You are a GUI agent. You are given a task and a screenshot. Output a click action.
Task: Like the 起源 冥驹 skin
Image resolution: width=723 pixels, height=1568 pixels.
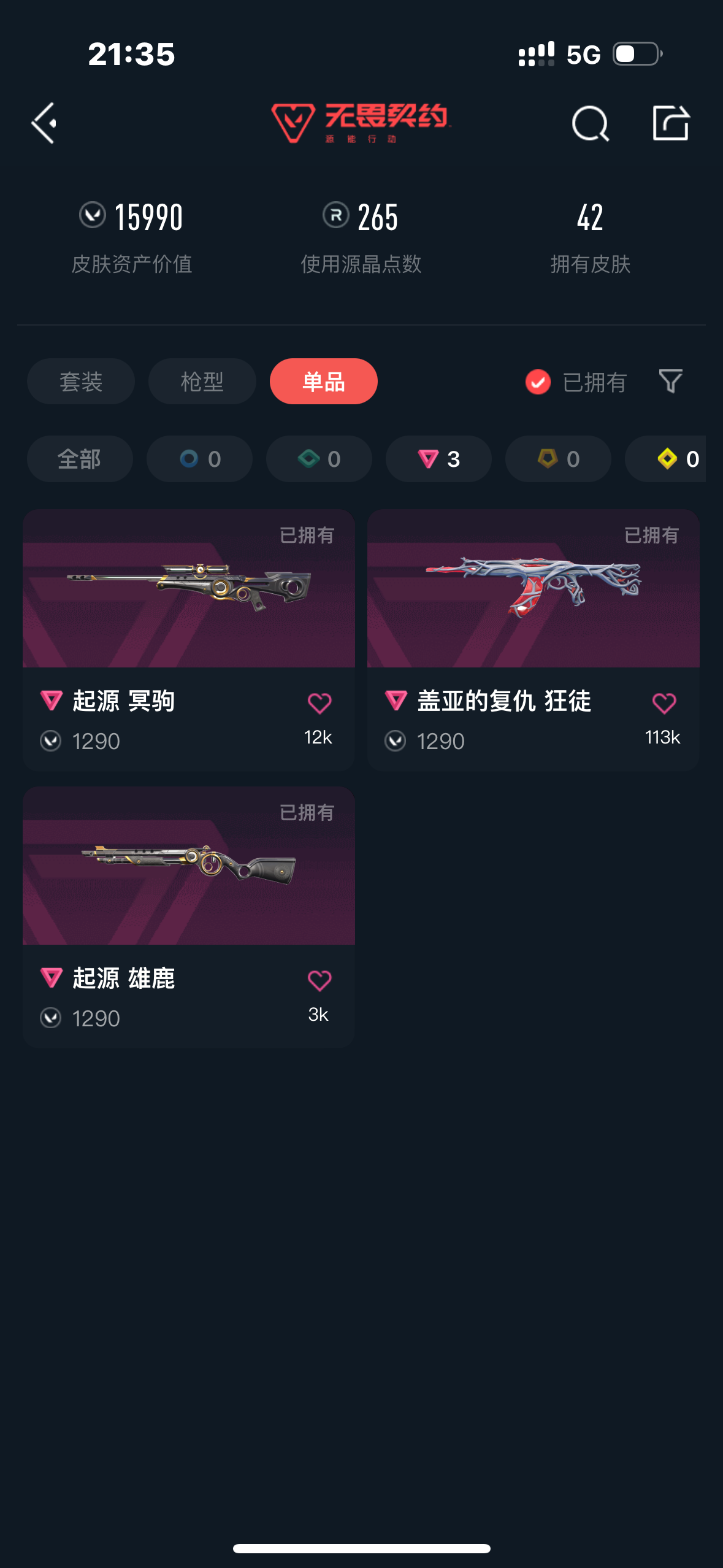tap(319, 704)
